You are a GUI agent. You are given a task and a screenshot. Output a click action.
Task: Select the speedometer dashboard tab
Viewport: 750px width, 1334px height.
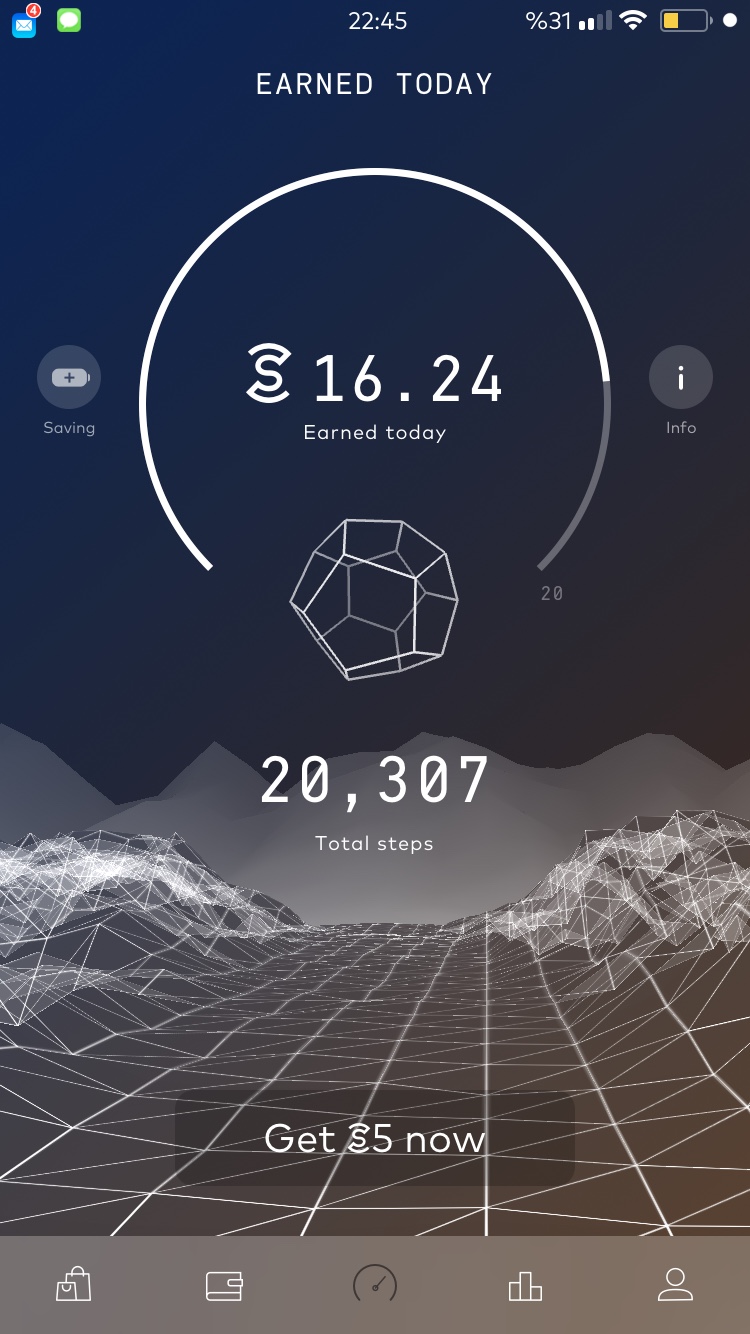[x=375, y=1285]
